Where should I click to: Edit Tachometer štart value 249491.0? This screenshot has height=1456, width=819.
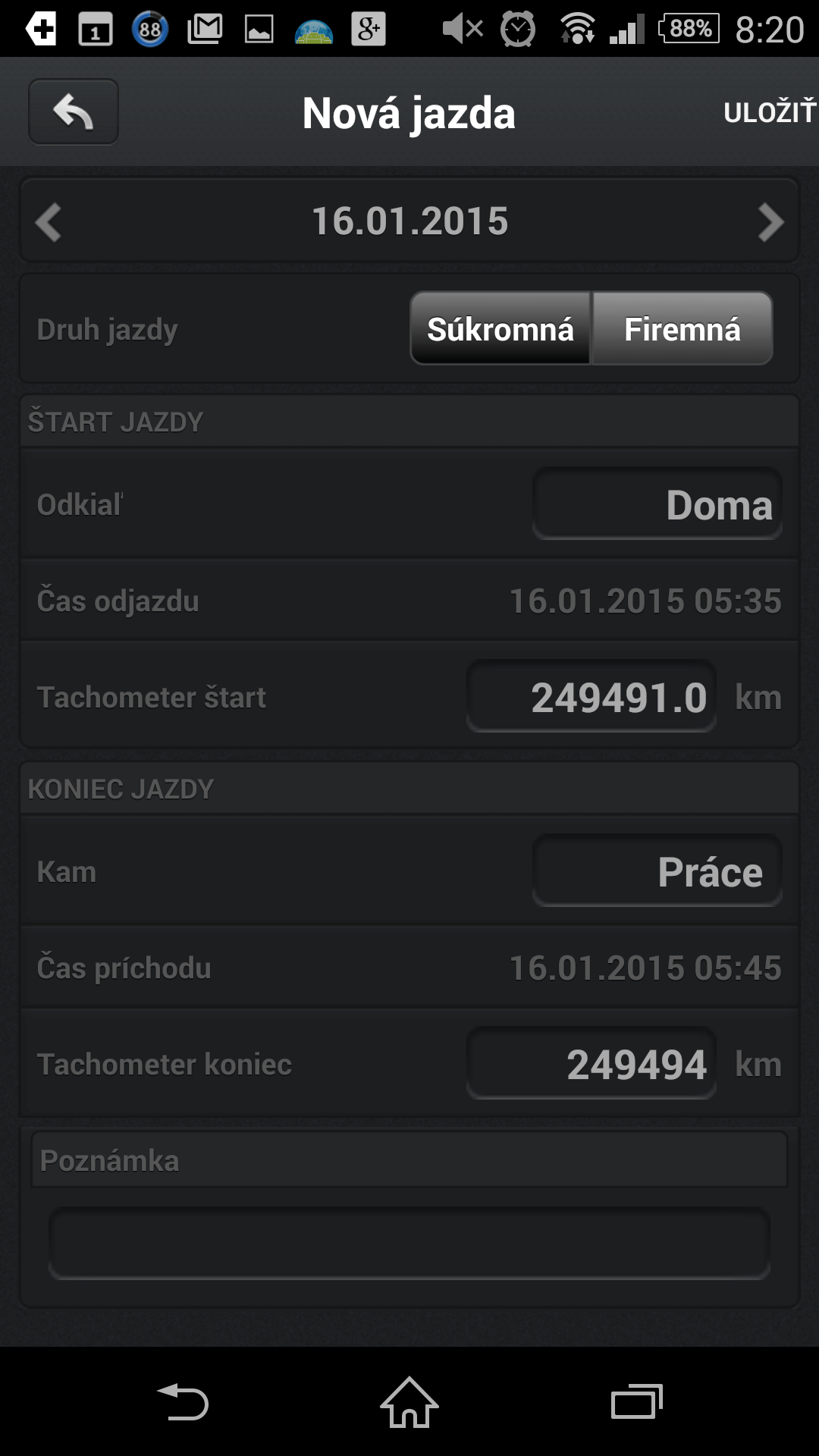coord(591,697)
